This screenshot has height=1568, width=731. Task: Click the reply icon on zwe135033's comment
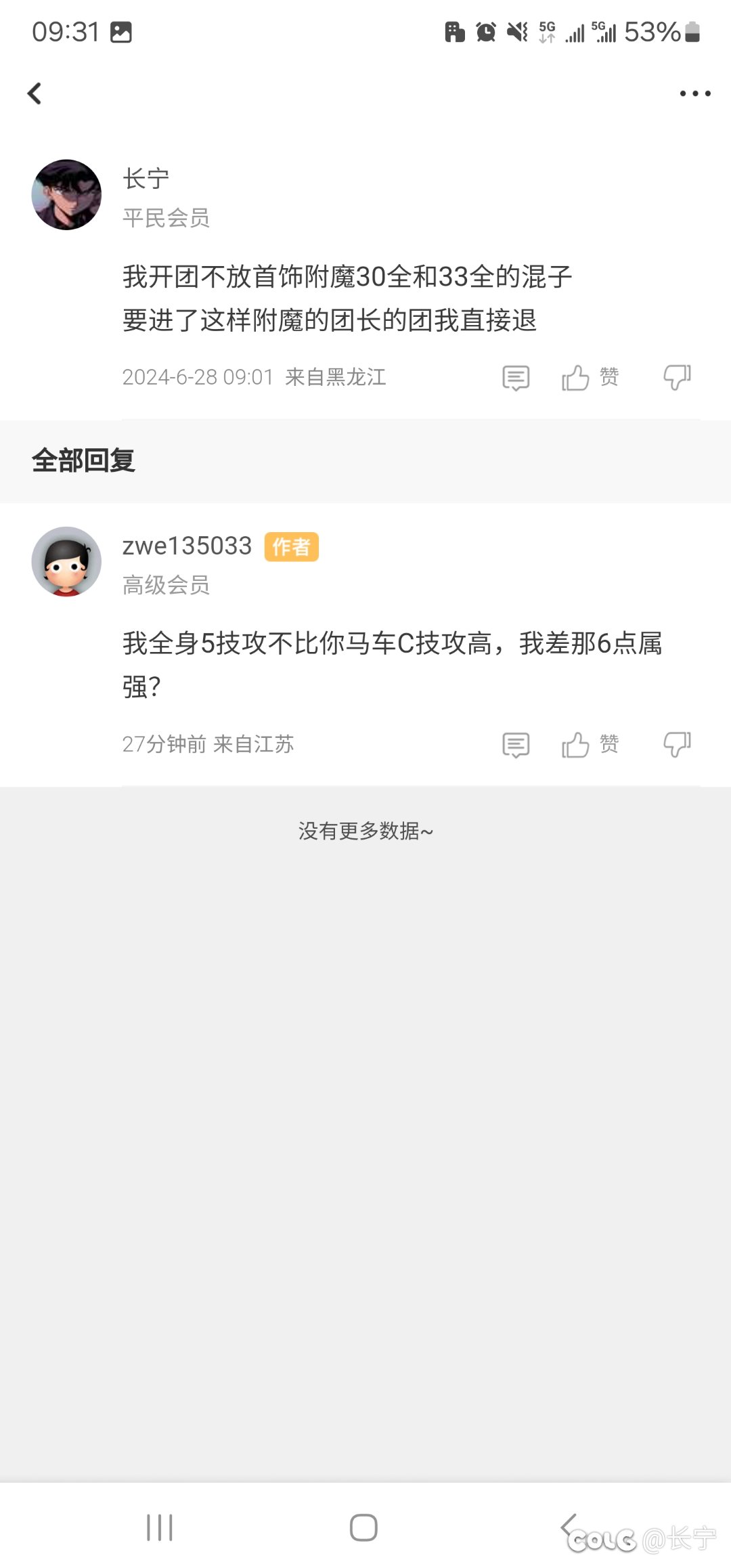click(514, 745)
